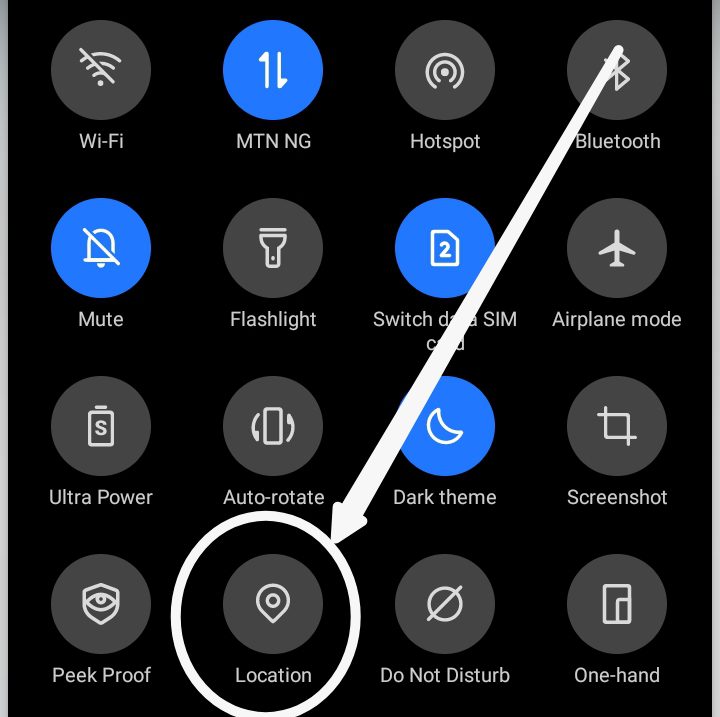The height and width of the screenshot is (717, 720).
Task: Turn on Wi-Fi
Action: (101, 70)
